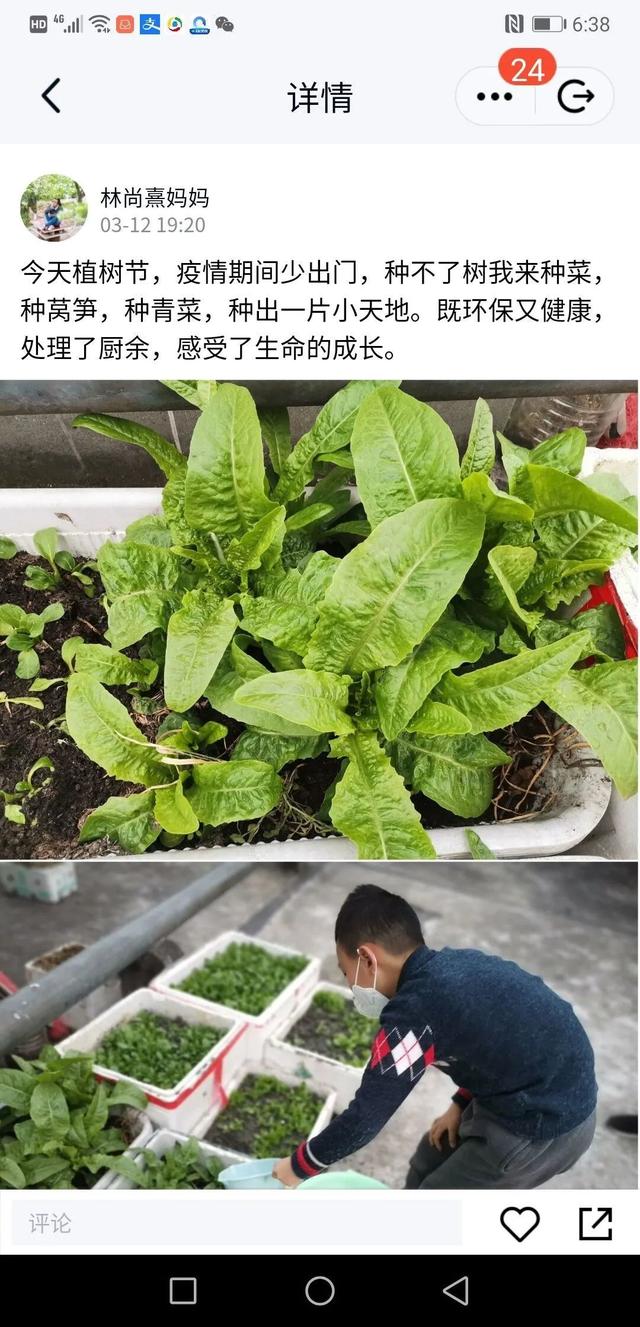
Task: Open 林尚熹妈妈's profile avatar
Action: pos(54,208)
